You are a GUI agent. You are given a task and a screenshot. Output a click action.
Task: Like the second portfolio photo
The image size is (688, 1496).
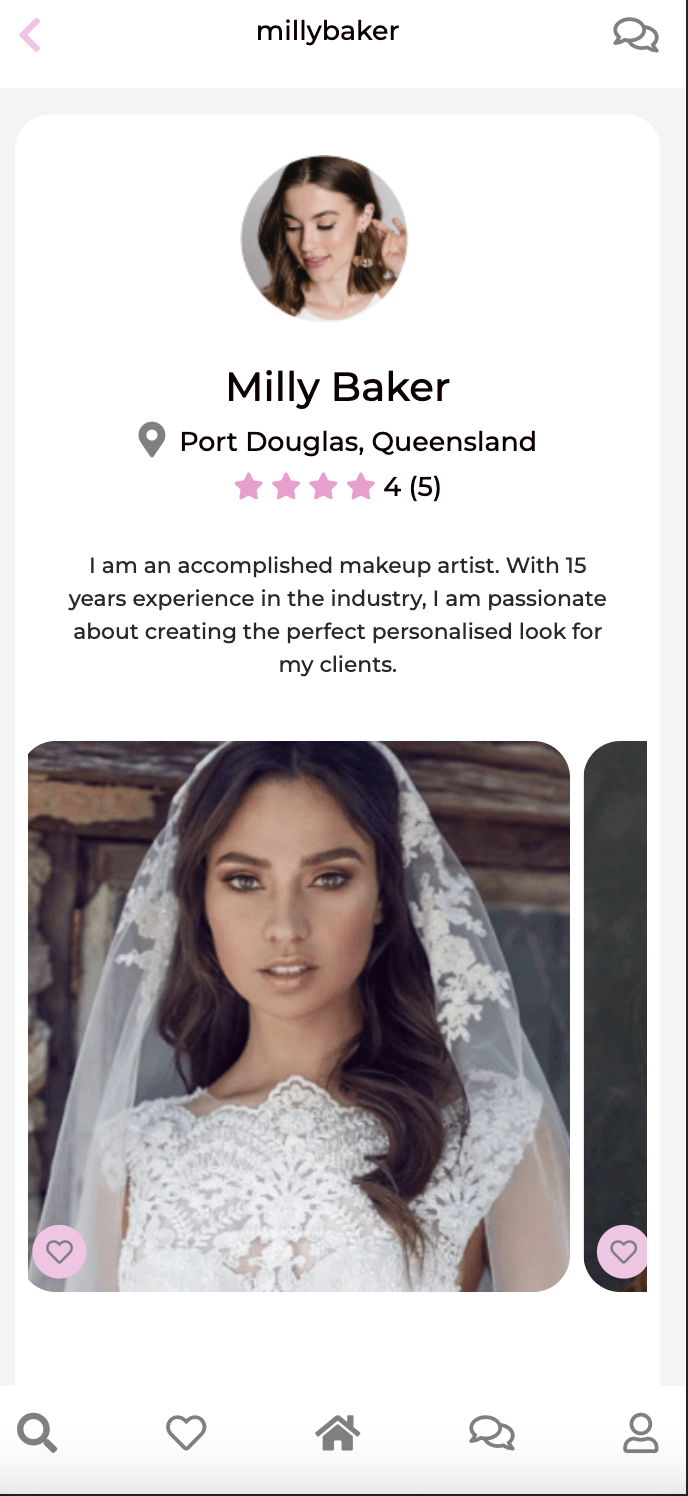(622, 1251)
